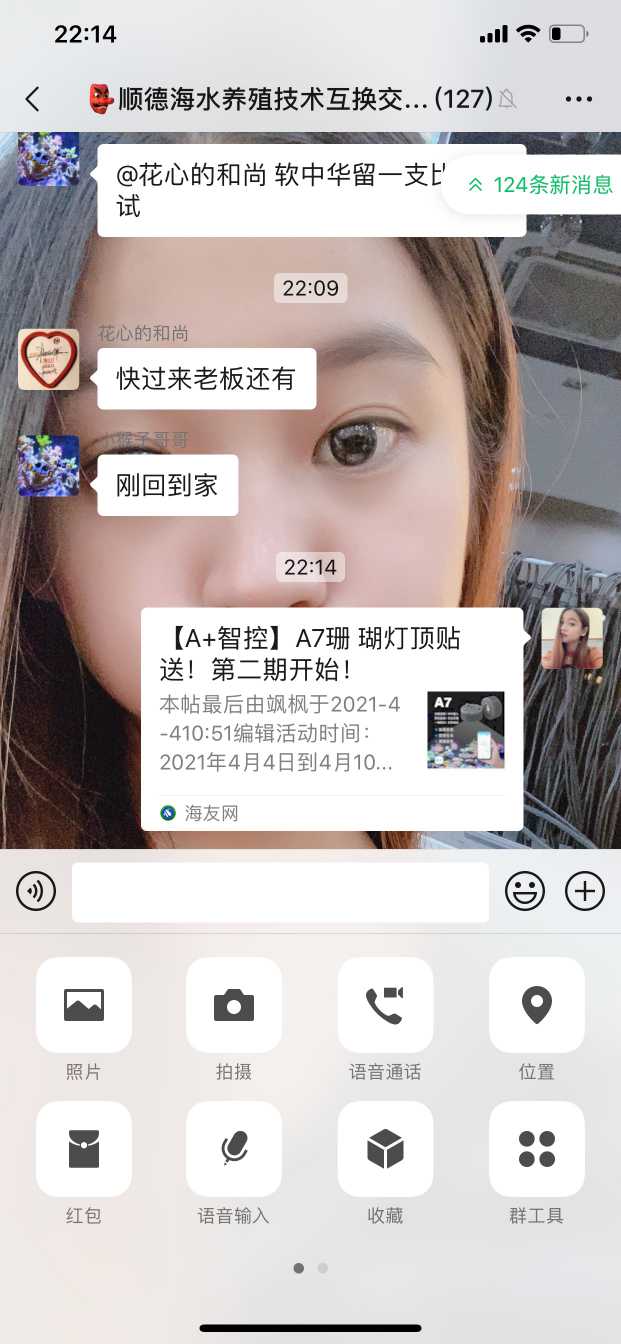Launch 拍摄 camera capture
621x1344 pixels.
pos(234,1005)
